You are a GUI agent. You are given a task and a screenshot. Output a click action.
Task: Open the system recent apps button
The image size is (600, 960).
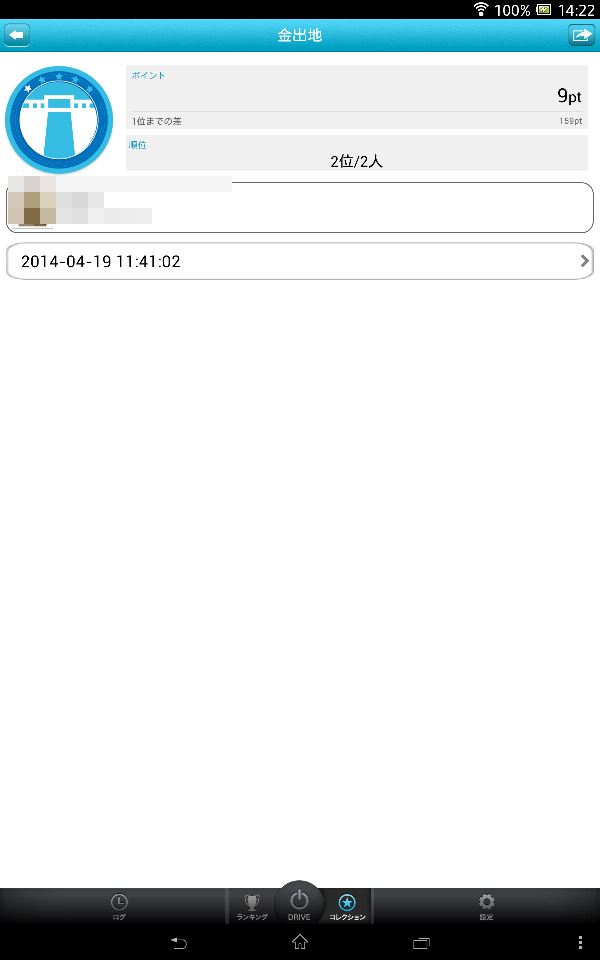tap(421, 942)
